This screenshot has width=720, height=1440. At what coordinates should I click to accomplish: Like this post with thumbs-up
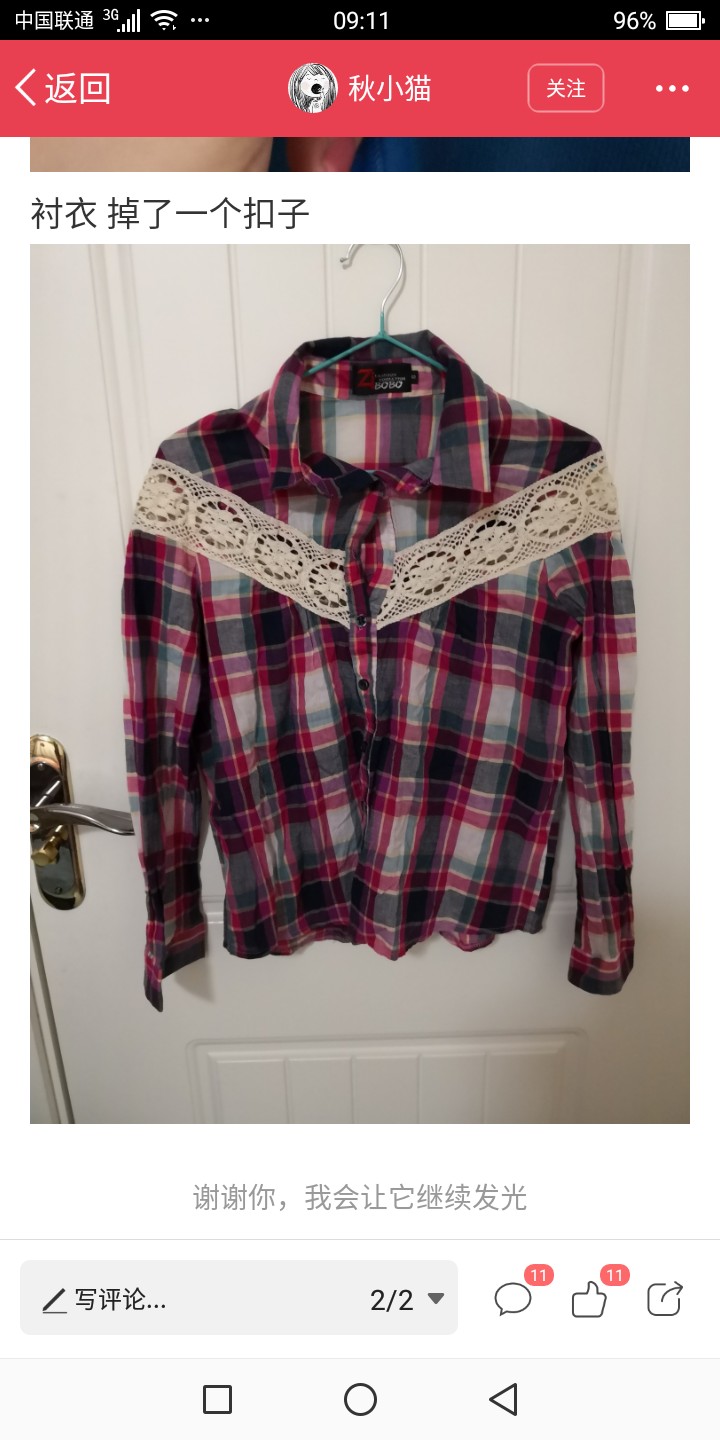click(589, 1298)
